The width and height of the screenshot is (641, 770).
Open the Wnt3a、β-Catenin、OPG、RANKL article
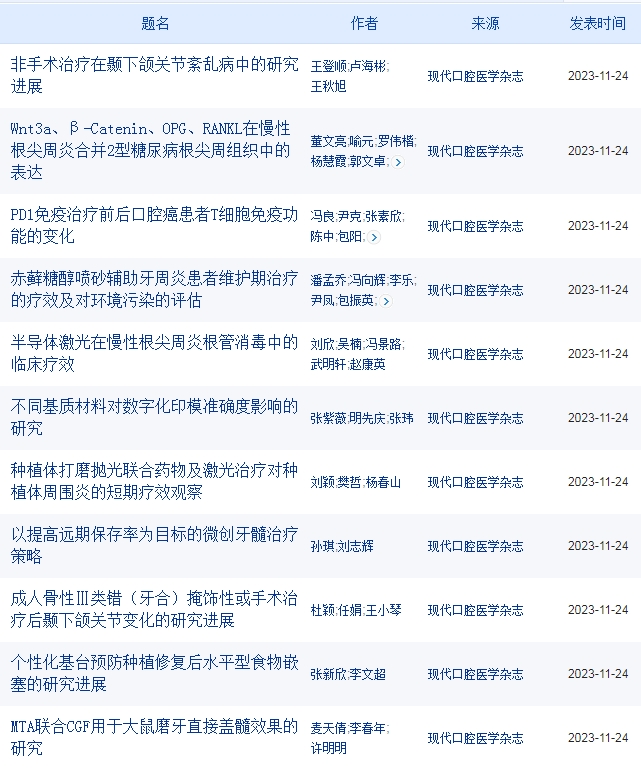(150, 150)
